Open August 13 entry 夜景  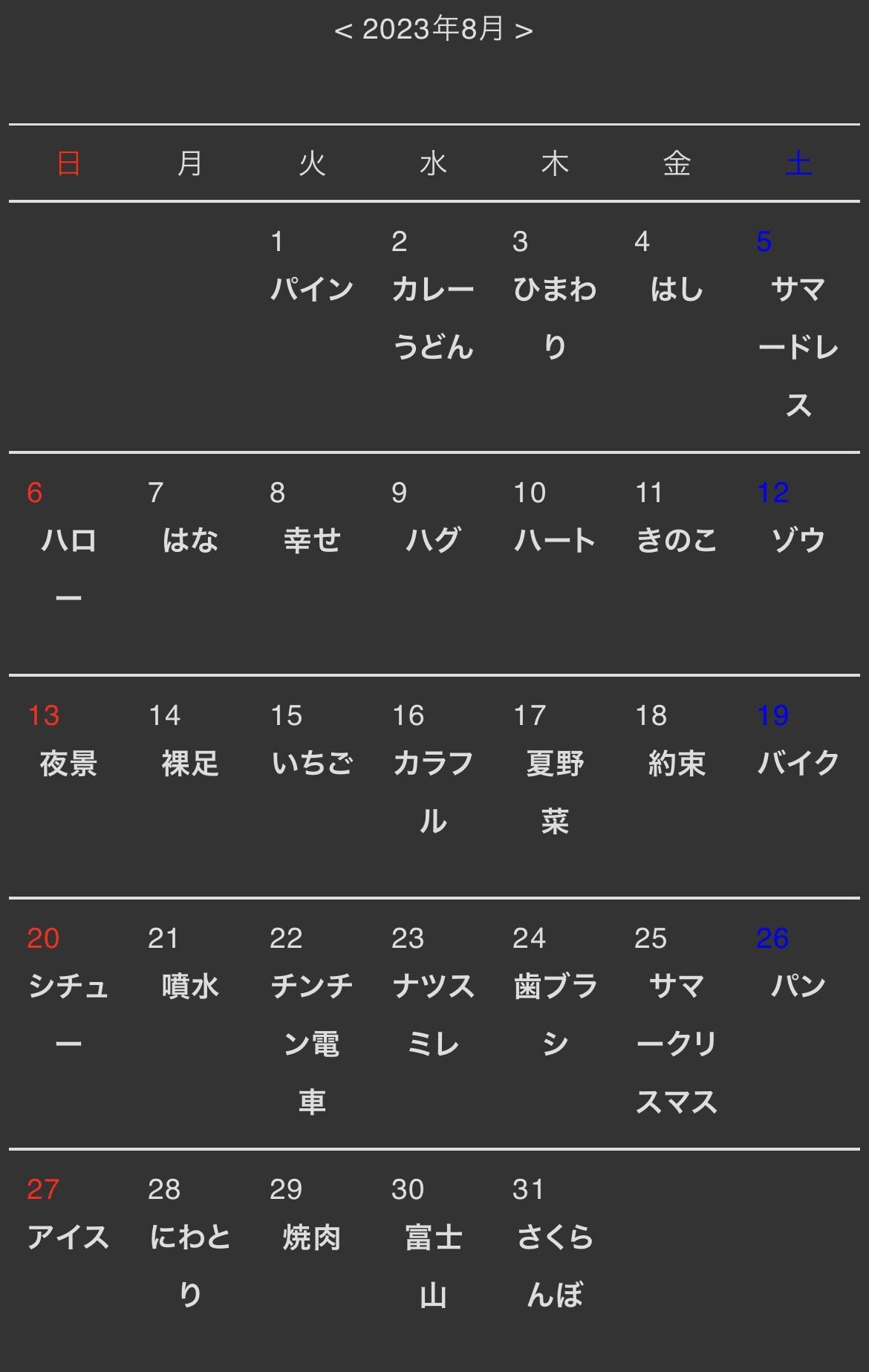pyautogui.click(x=68, y=763)
